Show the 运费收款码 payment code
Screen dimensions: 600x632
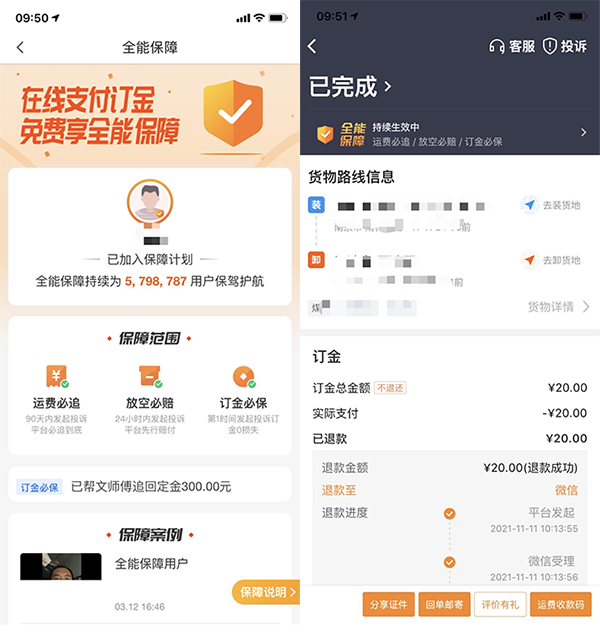coord(562,604)
